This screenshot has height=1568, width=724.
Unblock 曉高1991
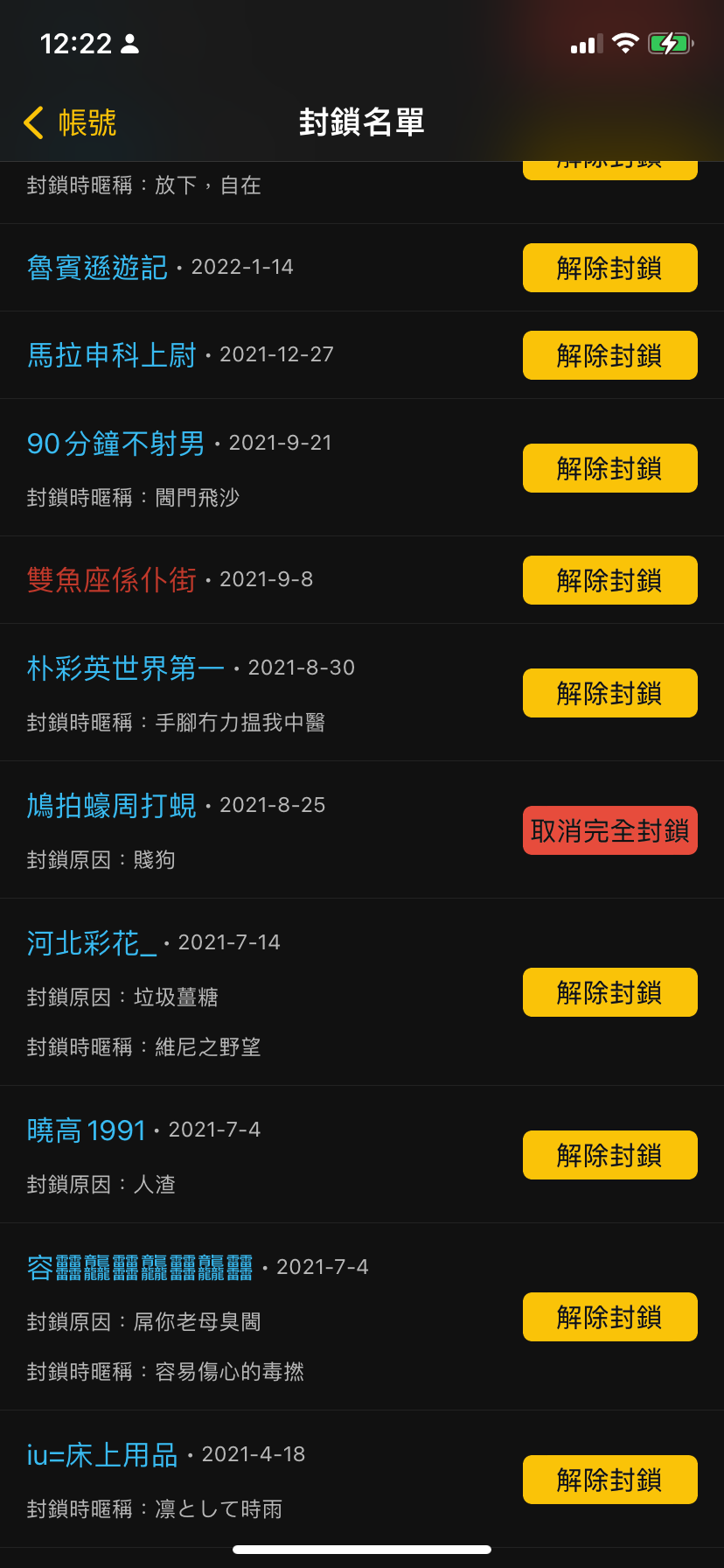pos(610,1155)
